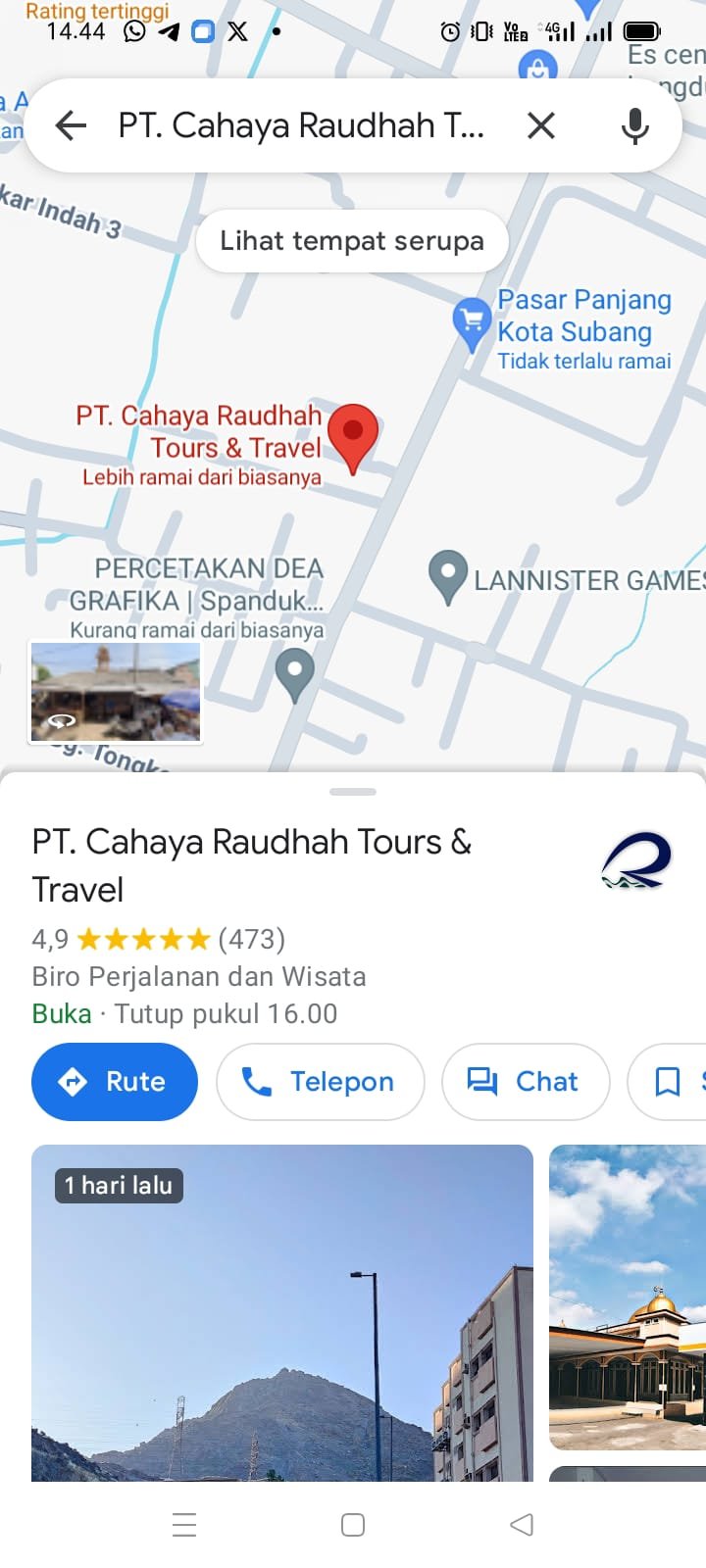The height and width of the screenshot is (1568, 706).
Task: Save this place with the bookmark button
Action: 668,1082
